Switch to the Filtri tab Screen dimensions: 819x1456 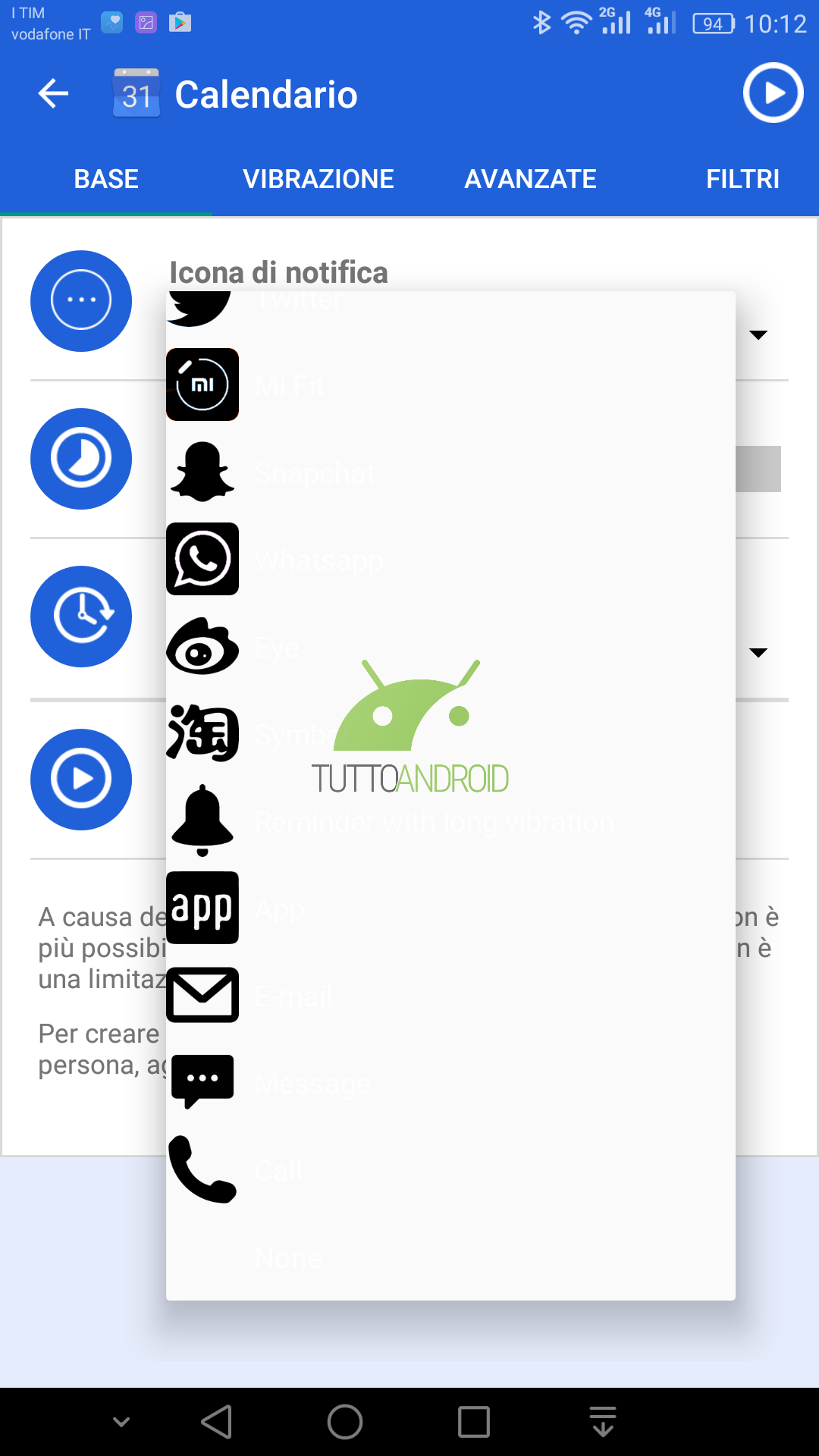(742, 179)
